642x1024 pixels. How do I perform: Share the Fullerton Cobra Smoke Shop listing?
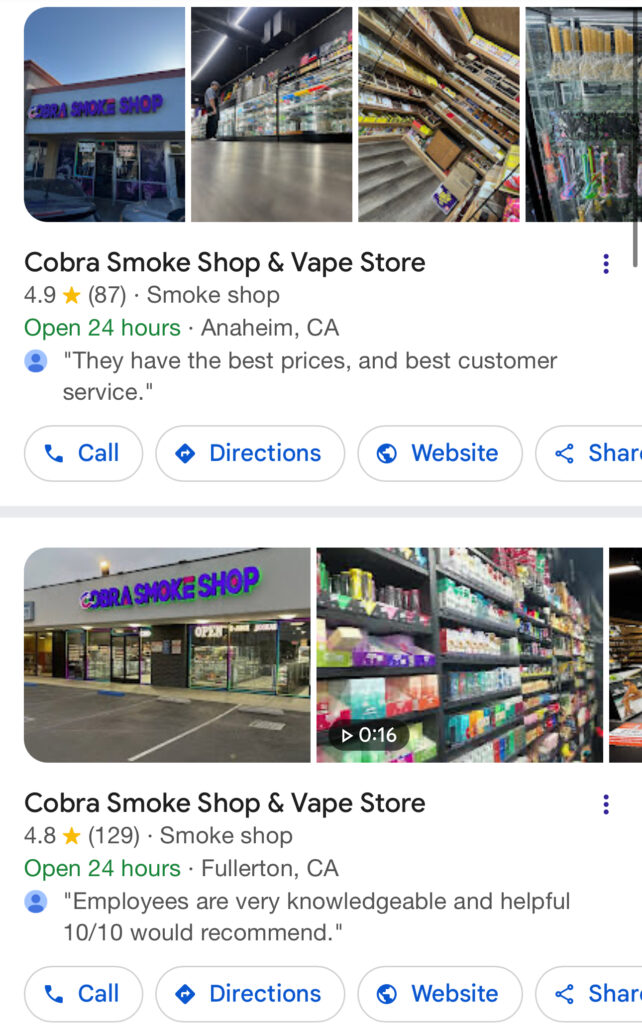(x=595, y=994)
